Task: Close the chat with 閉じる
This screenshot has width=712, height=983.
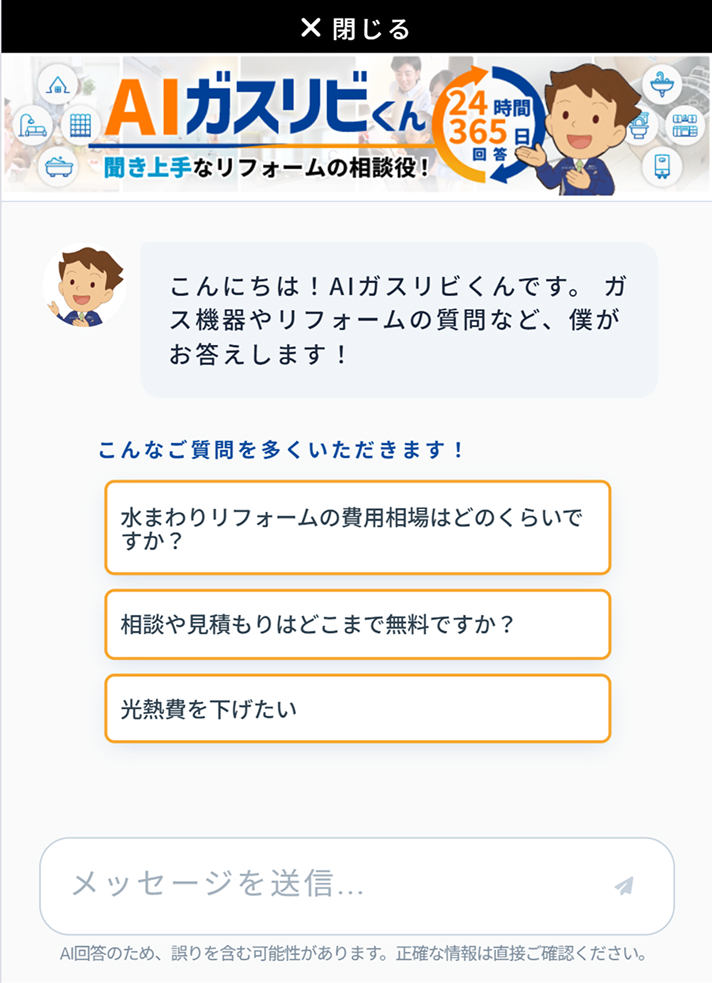Action: click(x=356, y=28)
